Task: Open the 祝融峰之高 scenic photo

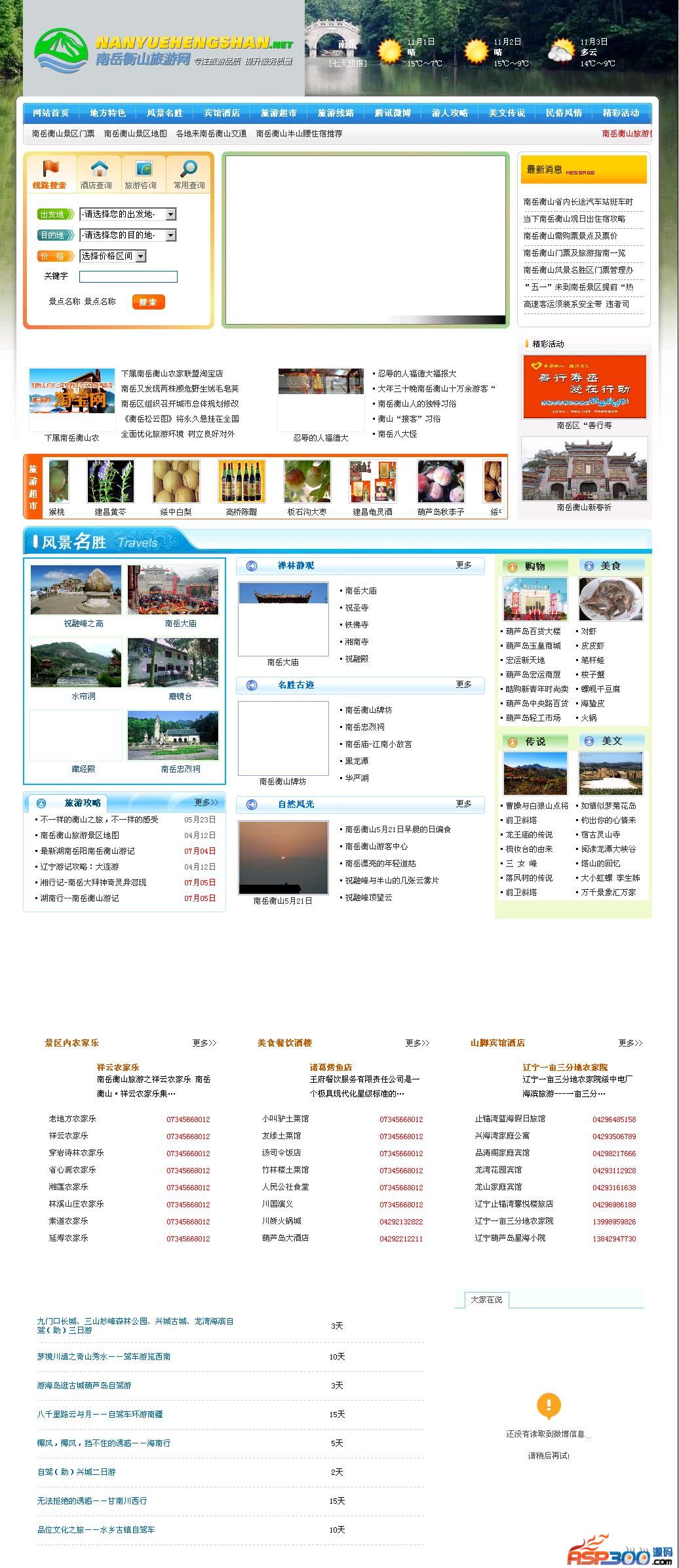Action: 76,590
